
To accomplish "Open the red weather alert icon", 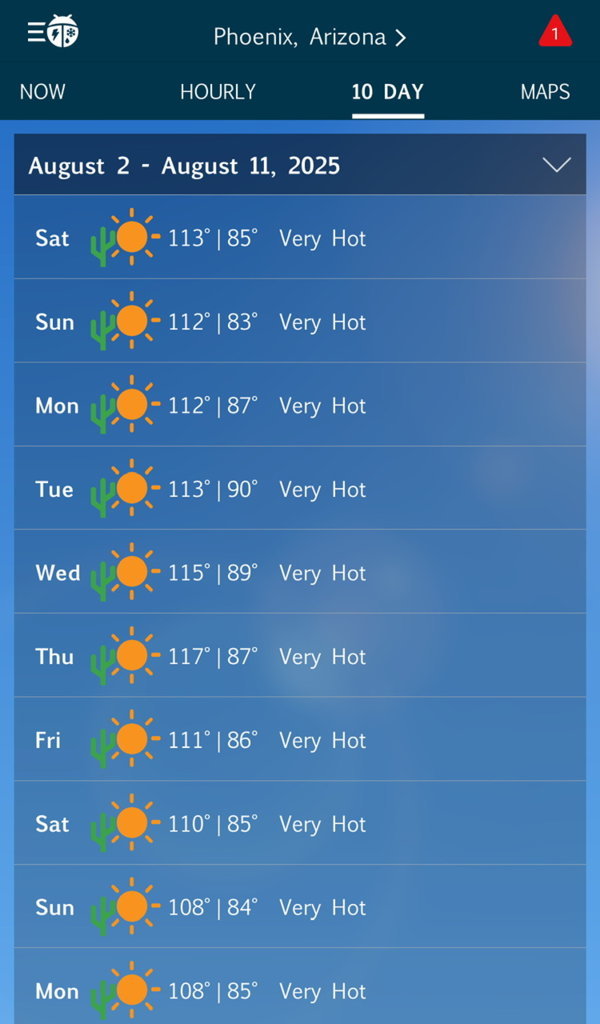I will click(555, 31).
